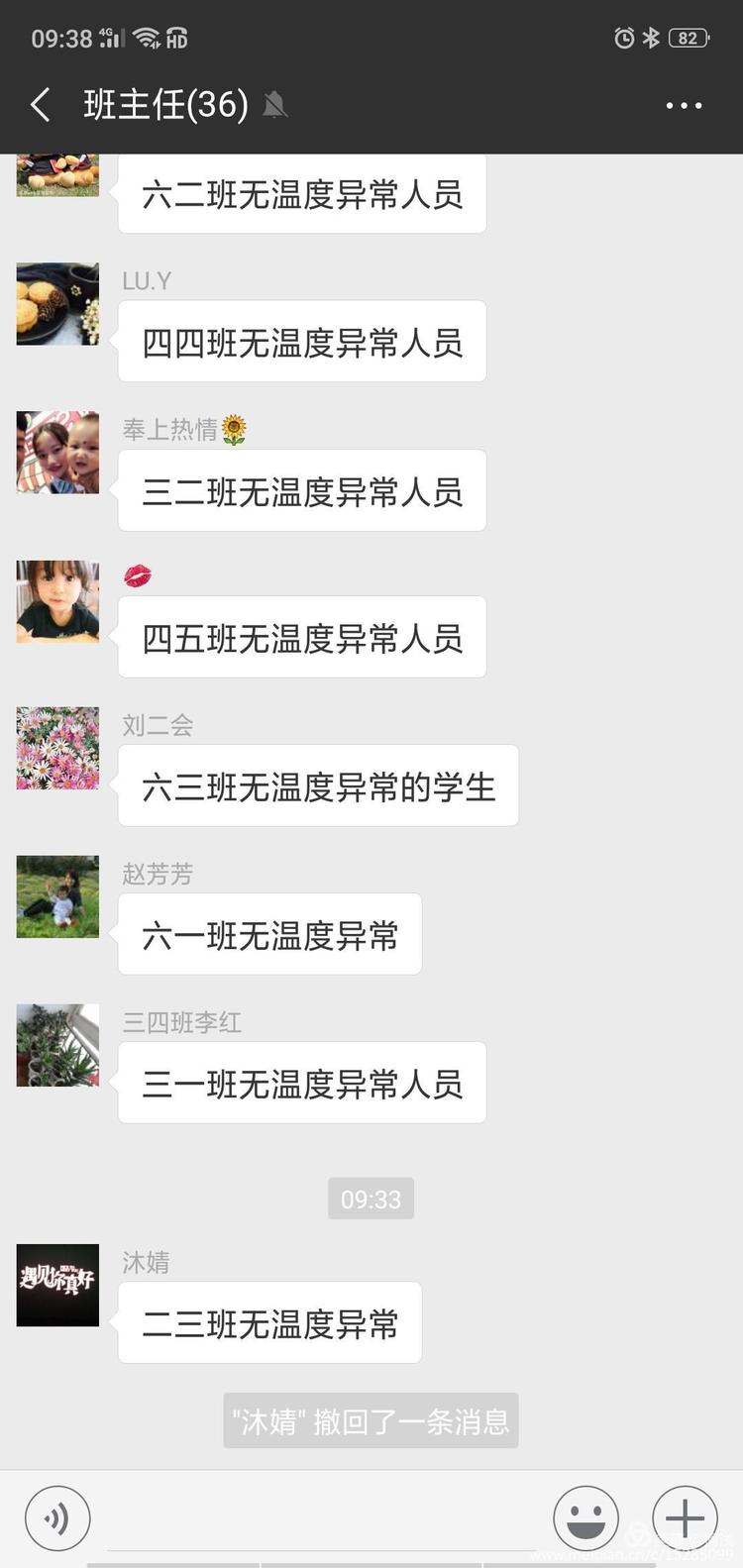Open 赵芳芳's profile avatar
The width and height of the screenshot is (743, 1568).
pyautogui.click(x=57, y=896)
